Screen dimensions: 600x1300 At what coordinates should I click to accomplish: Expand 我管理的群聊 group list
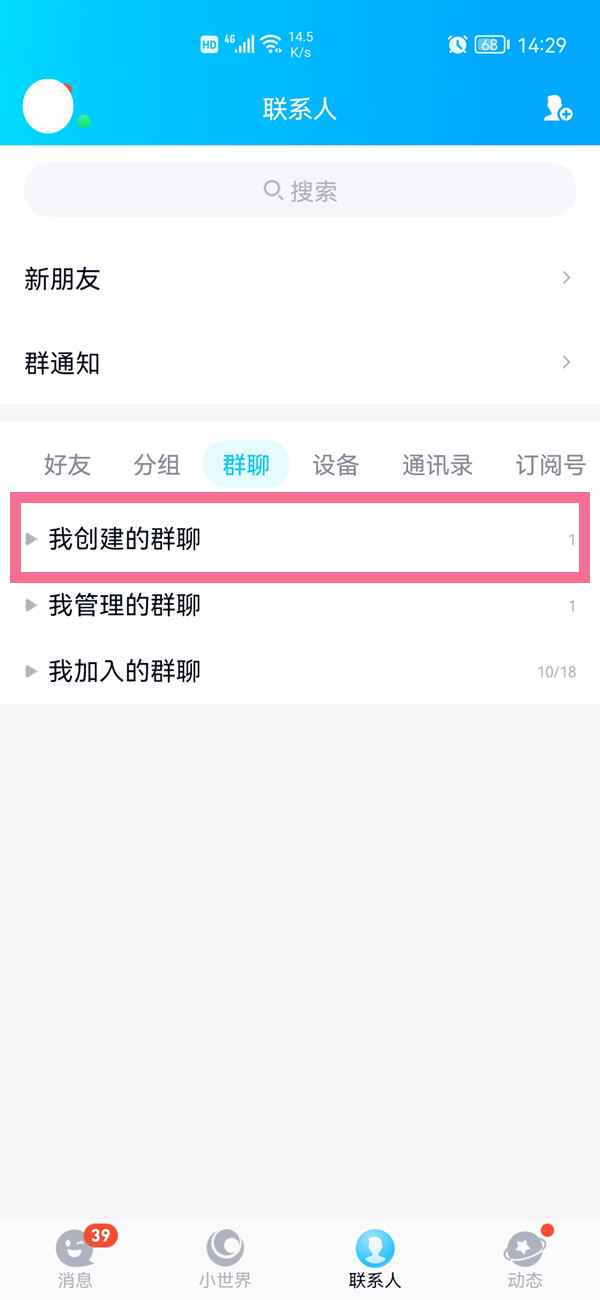tap(300, 606)
